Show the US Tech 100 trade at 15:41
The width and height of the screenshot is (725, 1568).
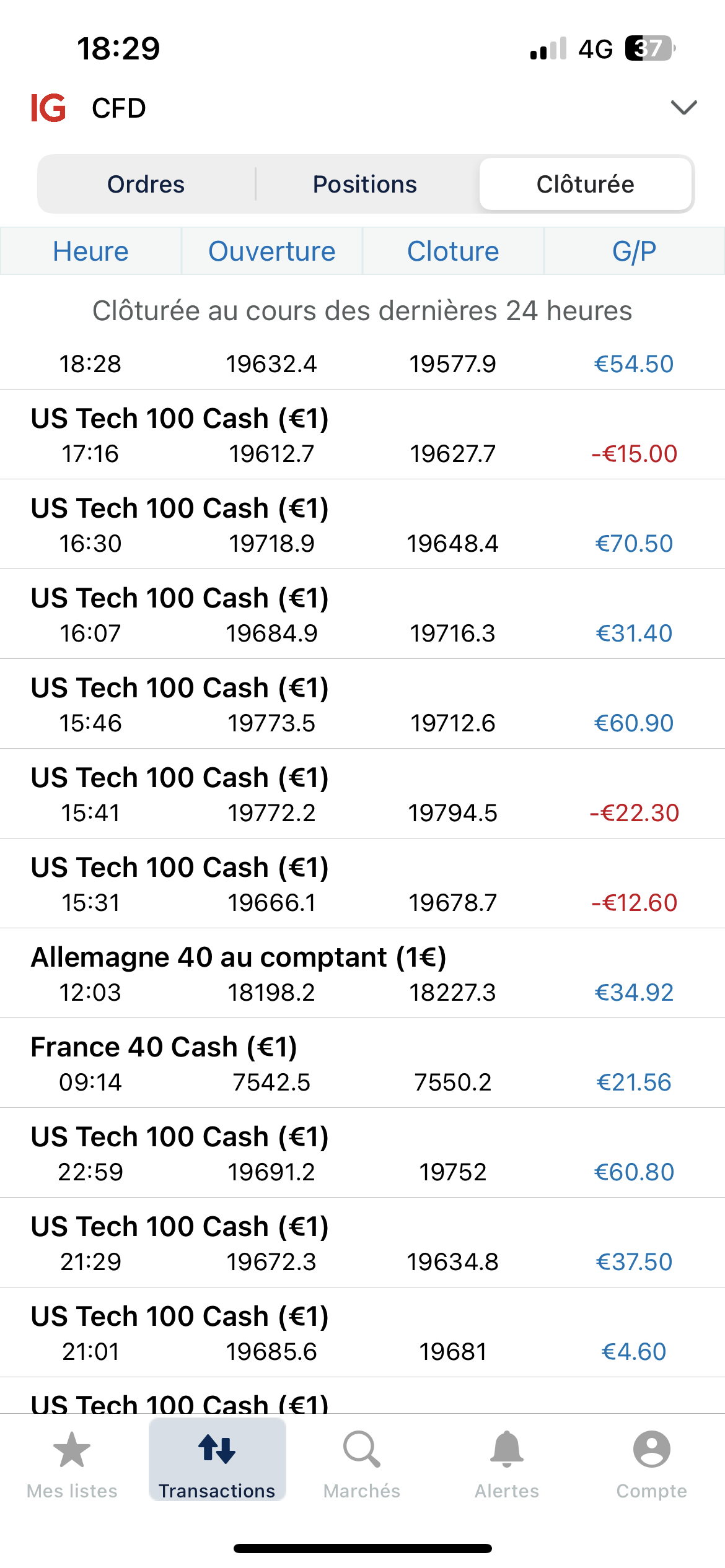(x=362, y=794)
